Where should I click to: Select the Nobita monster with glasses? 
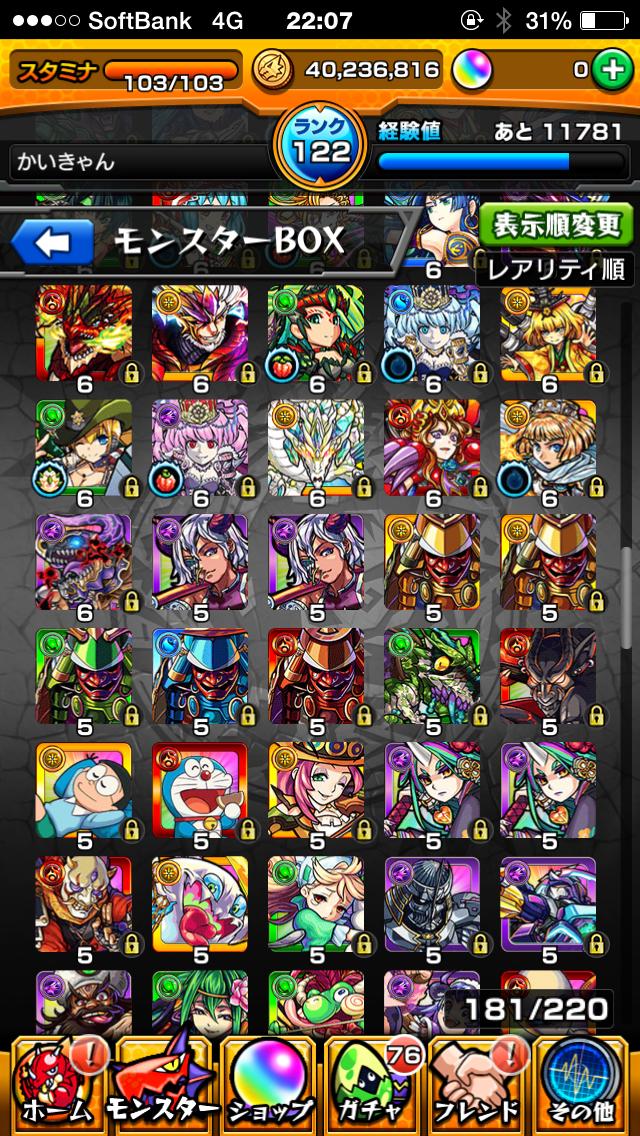(84, 789)
